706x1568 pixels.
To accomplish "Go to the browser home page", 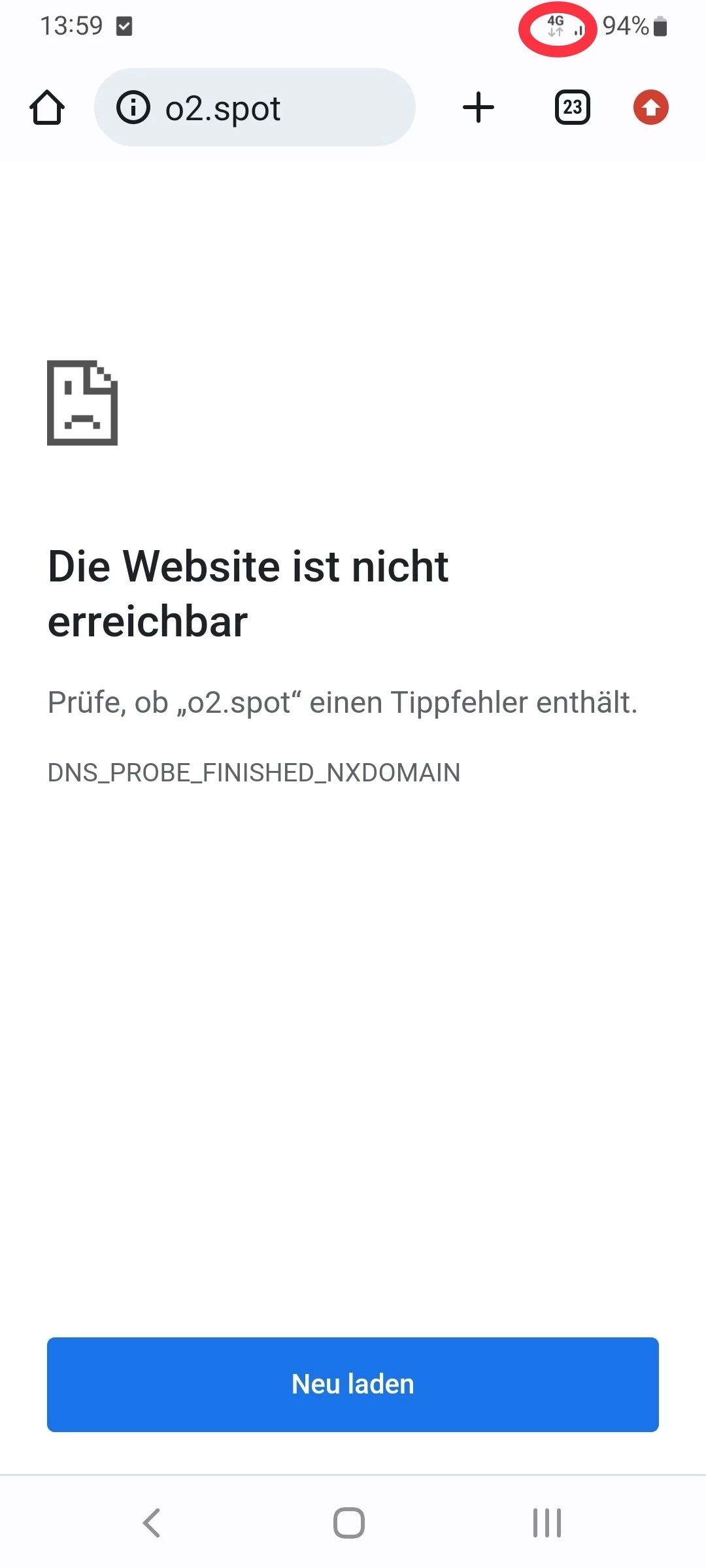I will click(x=47, y=108).
